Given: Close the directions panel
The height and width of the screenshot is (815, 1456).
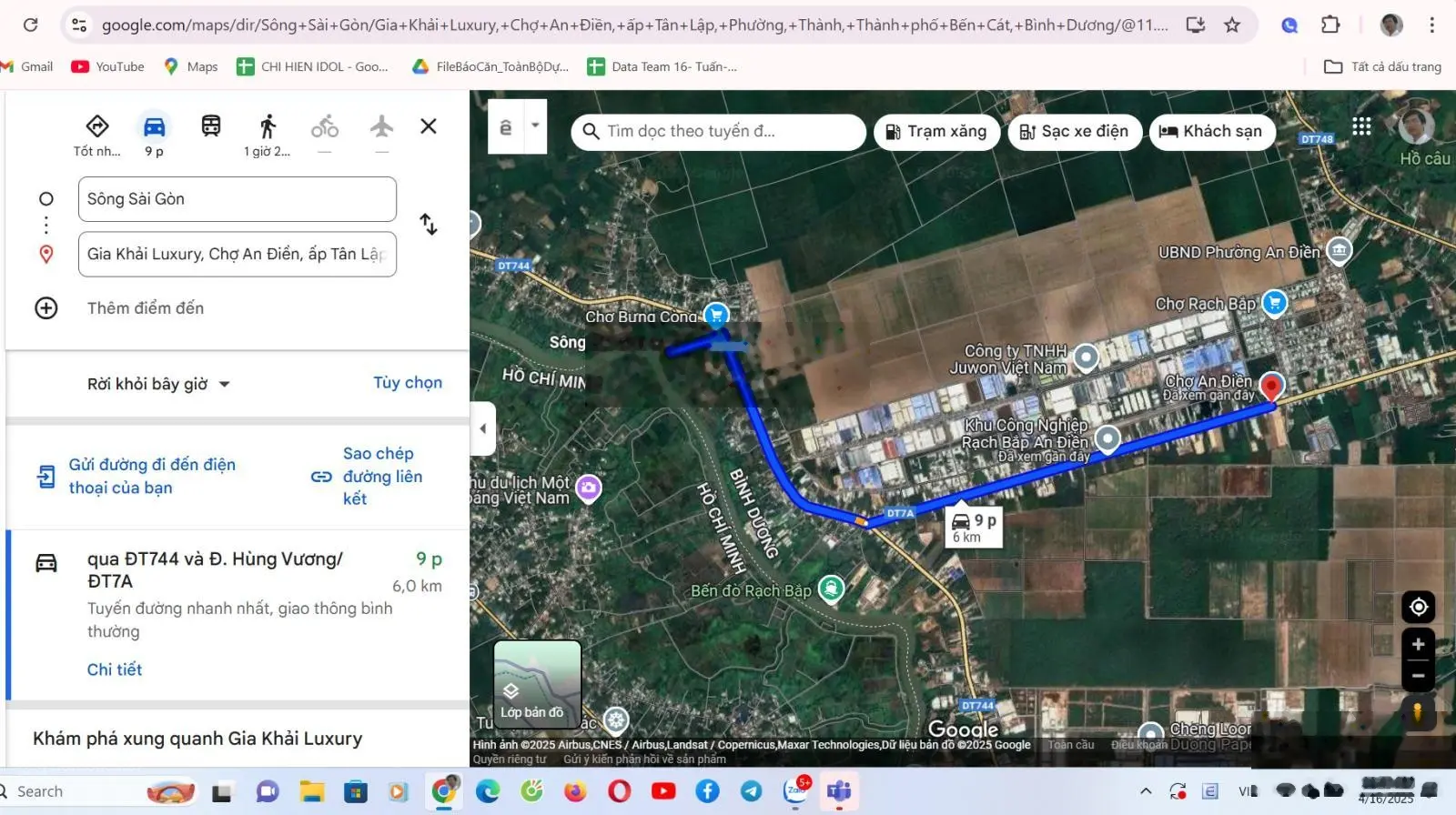Looking at the screenshot, I should (429, 126).
